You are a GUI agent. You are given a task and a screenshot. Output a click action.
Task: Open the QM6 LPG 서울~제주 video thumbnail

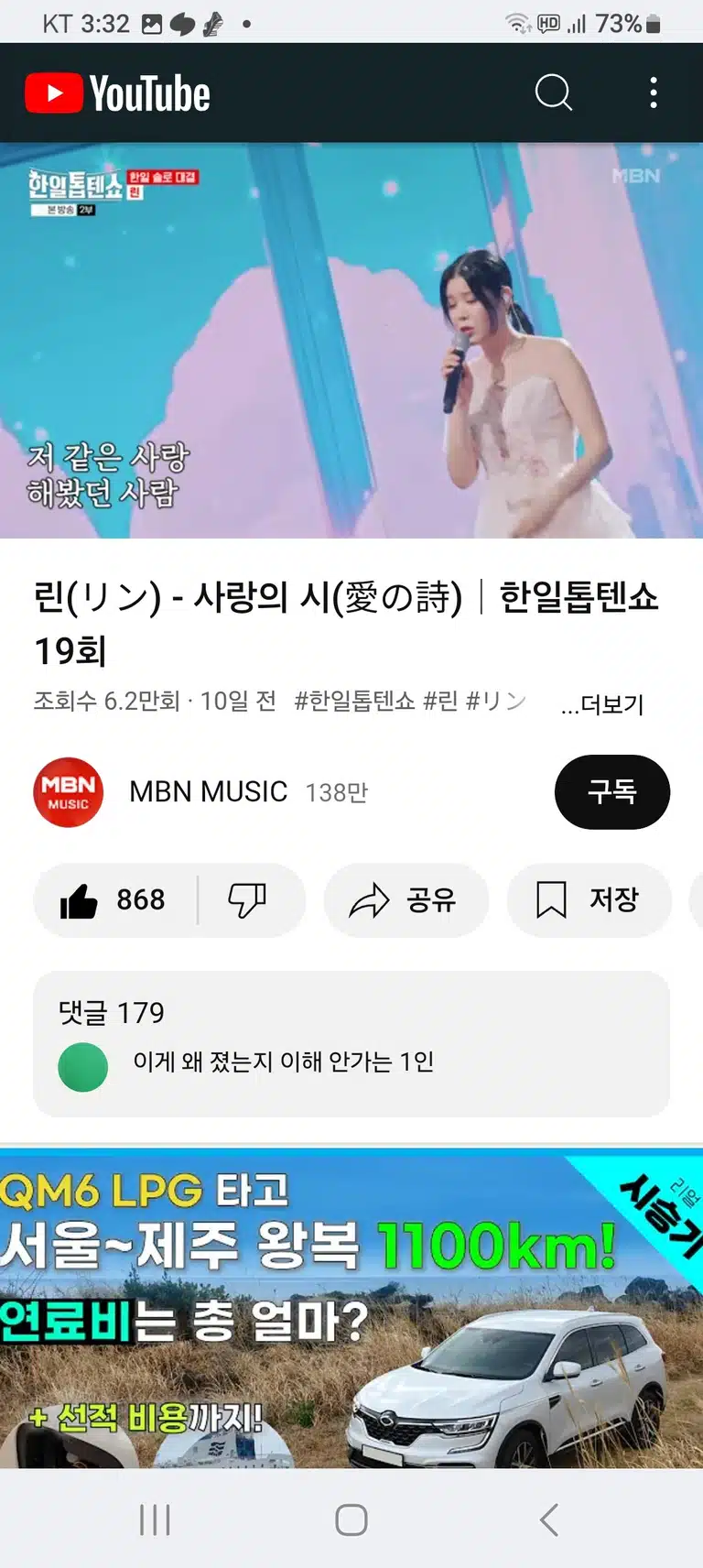351,1308
